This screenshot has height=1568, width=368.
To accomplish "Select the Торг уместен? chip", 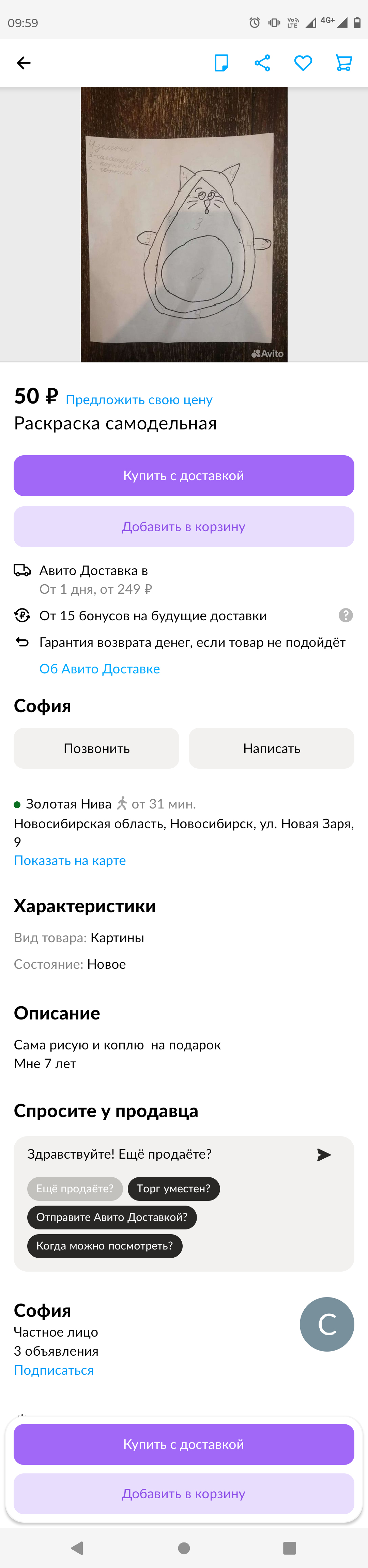I will [x=173, y=1189].
